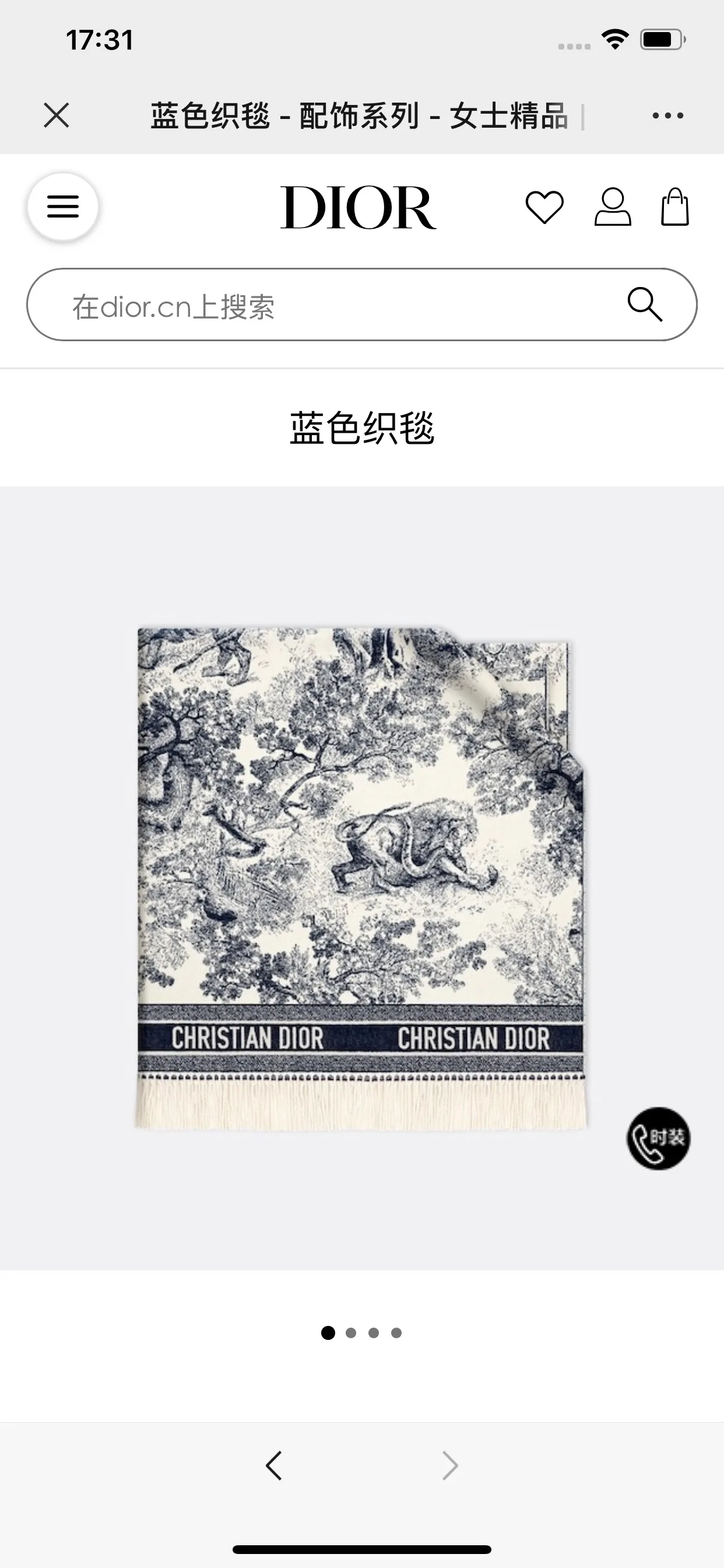This screenshot has width=724, height=1568.
Task: Go to the Dior home page via logo
Action: click(x=359, y=207)
